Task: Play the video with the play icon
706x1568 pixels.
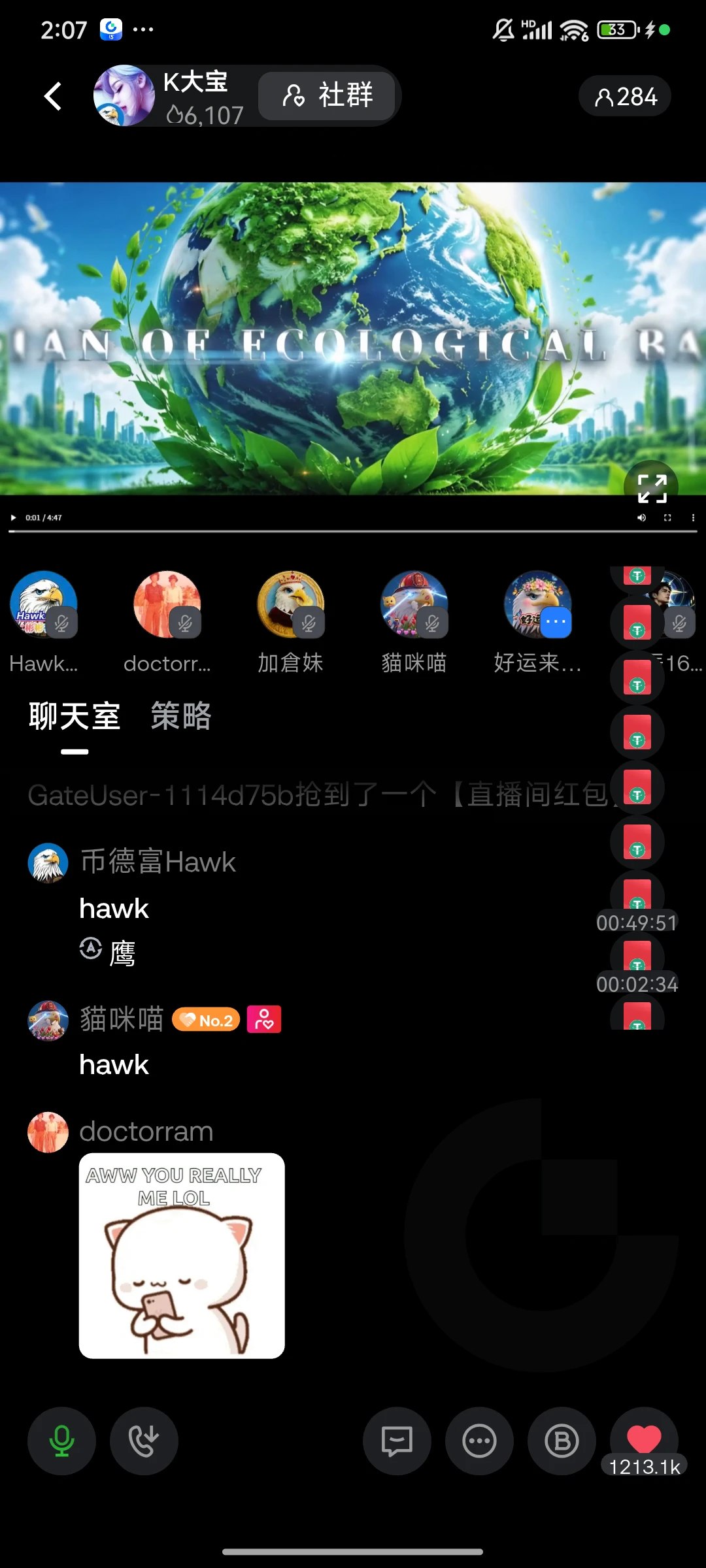Action: (x=13, y=517)
